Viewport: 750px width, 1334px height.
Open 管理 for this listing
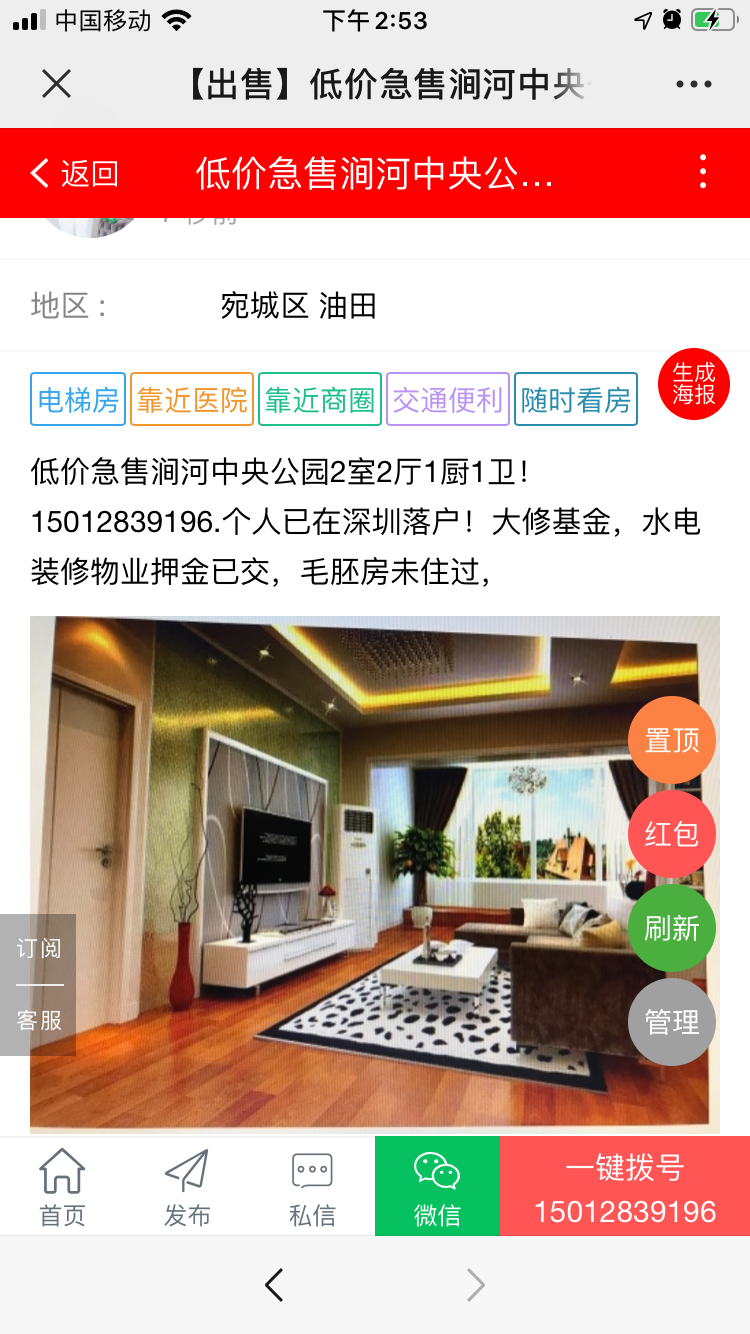tap(671, 1022)
